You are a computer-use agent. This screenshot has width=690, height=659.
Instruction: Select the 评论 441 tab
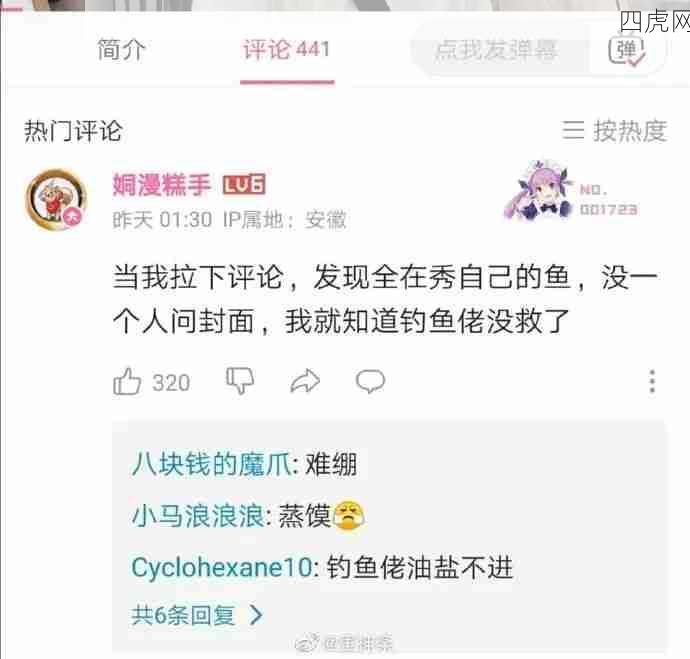click(286, 50)
